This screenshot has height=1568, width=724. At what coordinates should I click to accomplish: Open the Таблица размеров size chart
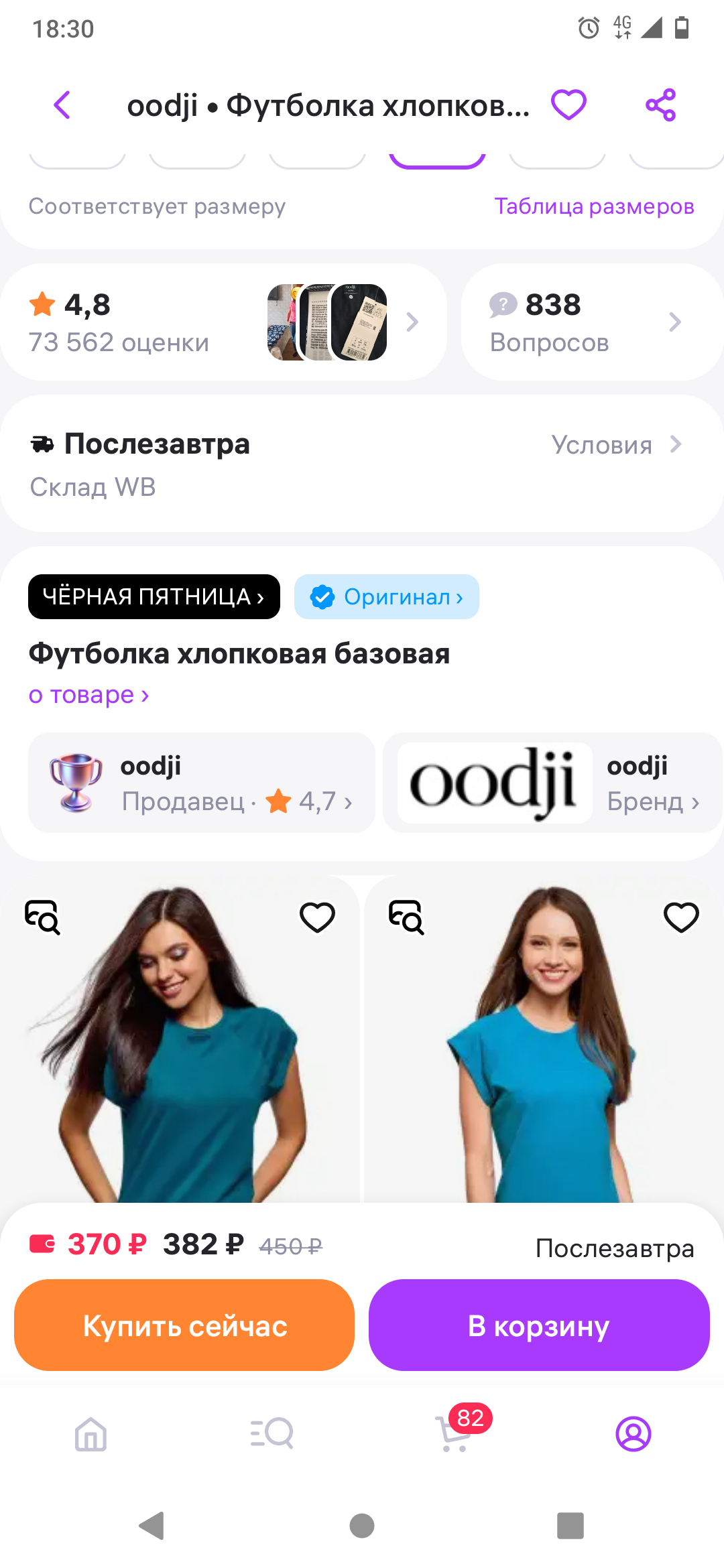[x=594, y=206]
